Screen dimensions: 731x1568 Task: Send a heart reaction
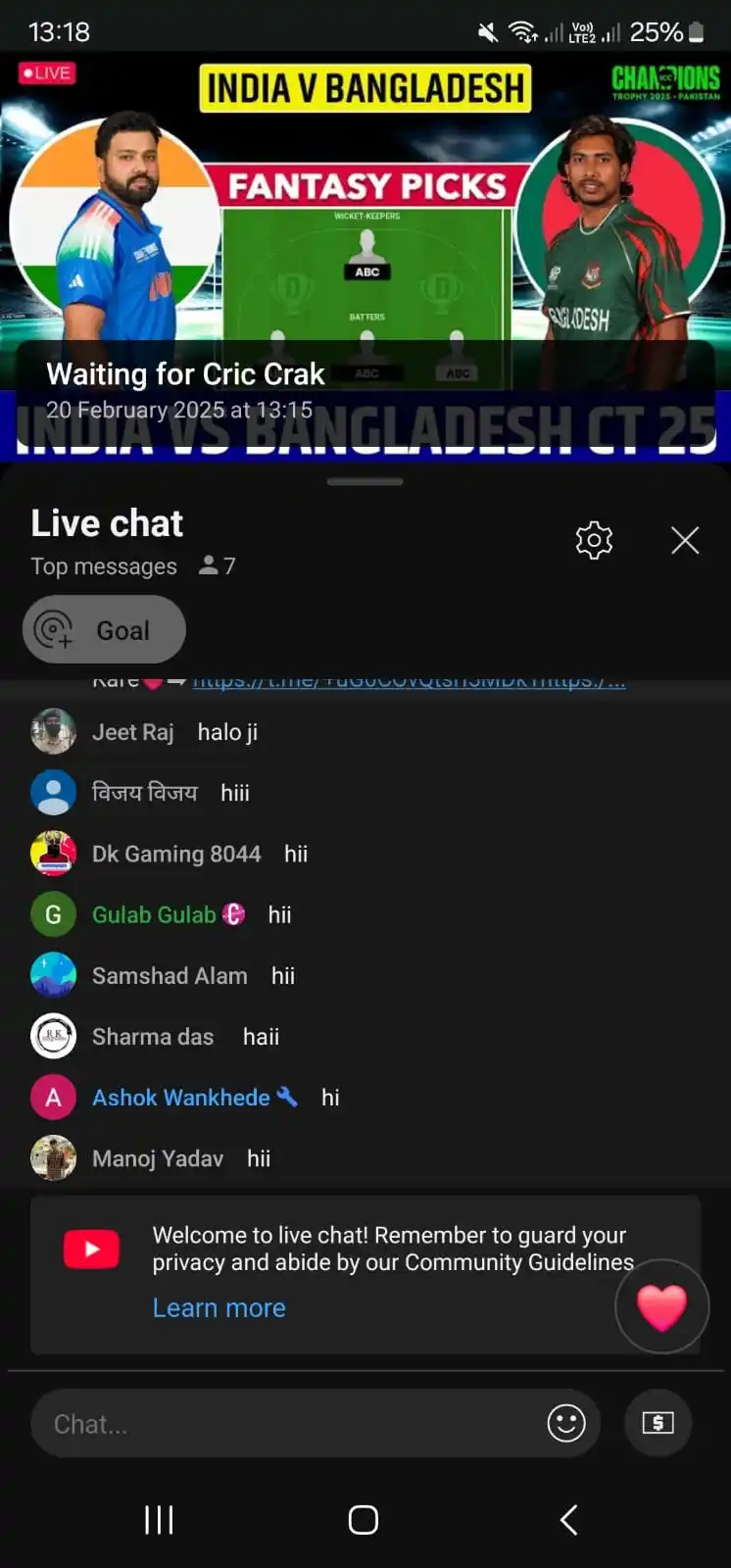(661, 1306)
